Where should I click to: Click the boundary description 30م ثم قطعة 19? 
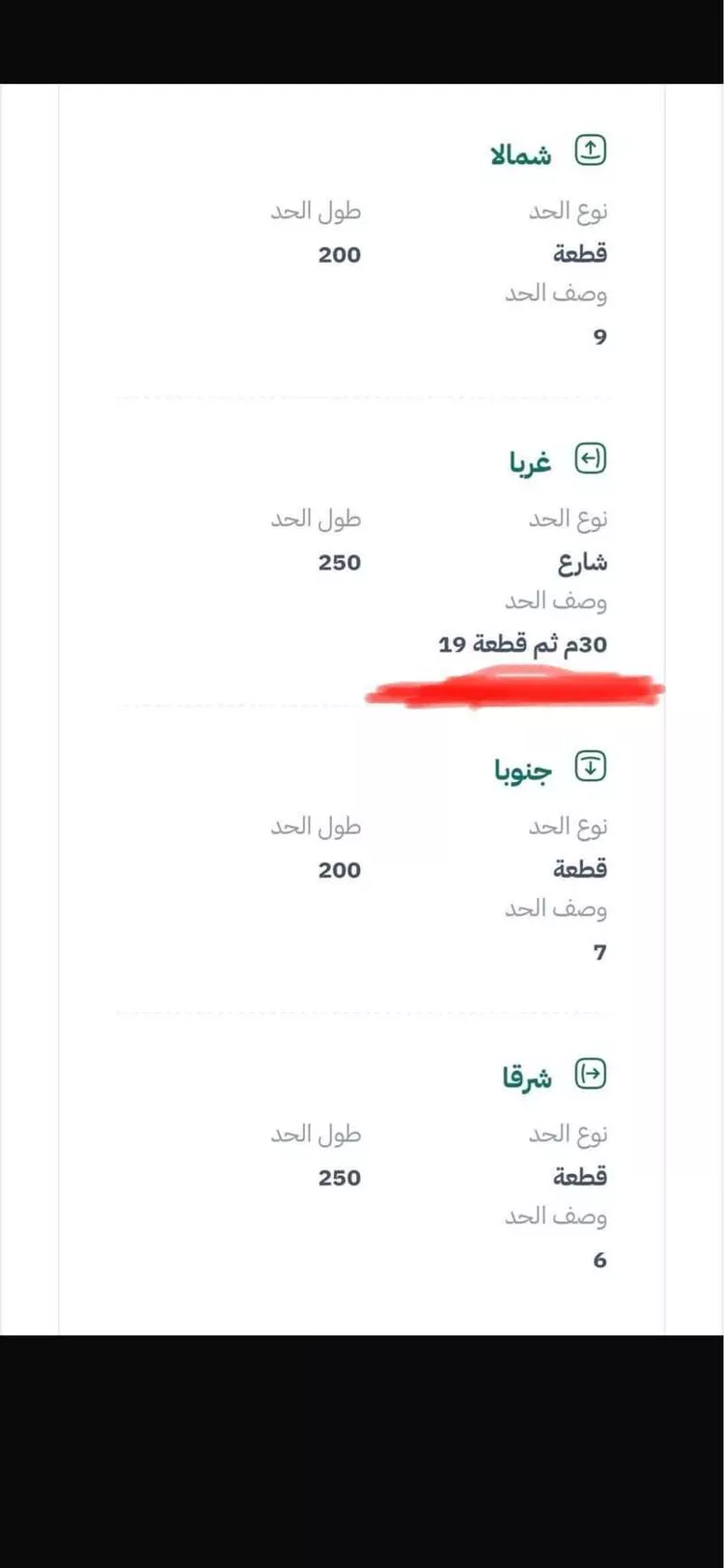click(525, 644)
